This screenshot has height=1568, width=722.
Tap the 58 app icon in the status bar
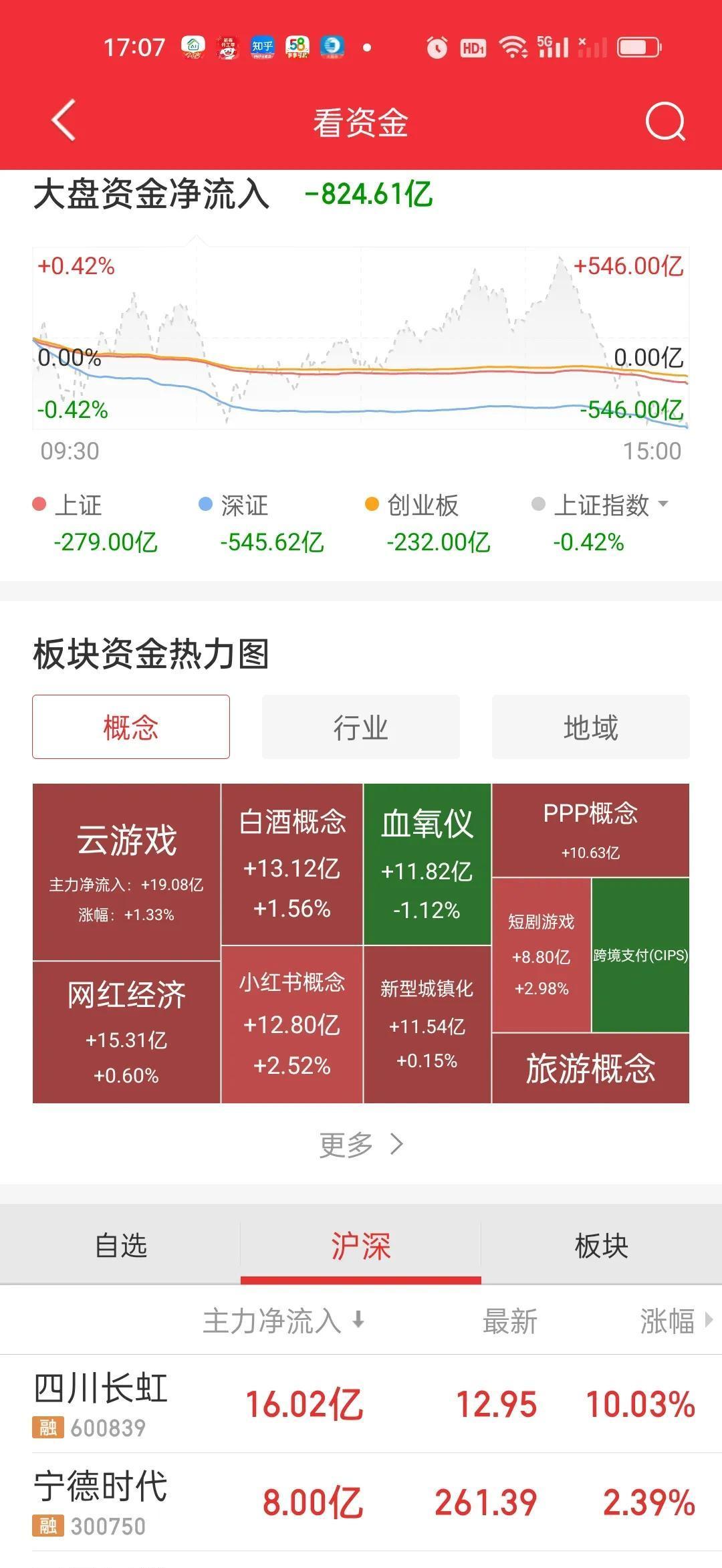(x=299, y=47)
